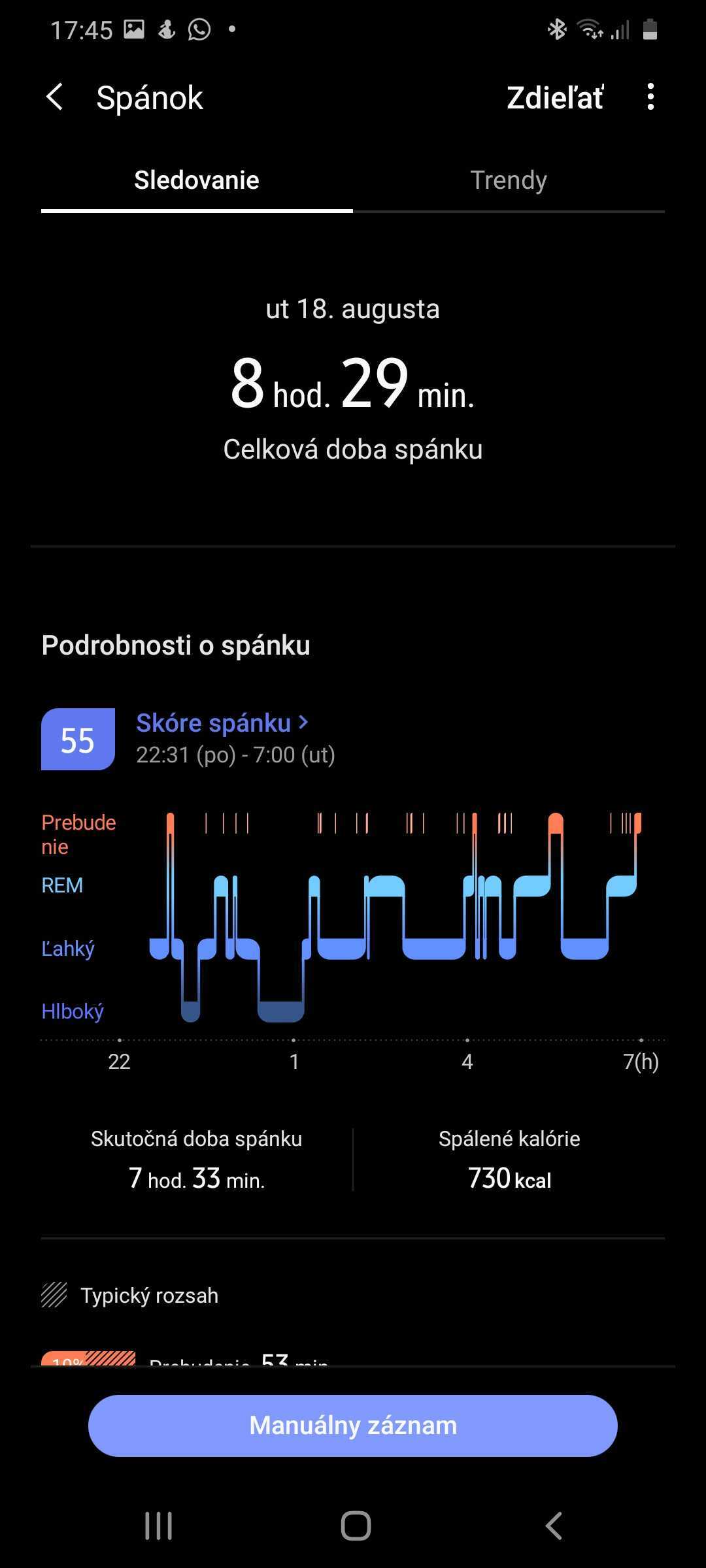706x1568 pixels.
Task: Open the three-dot overflow menu
Action: pos(650,97)
